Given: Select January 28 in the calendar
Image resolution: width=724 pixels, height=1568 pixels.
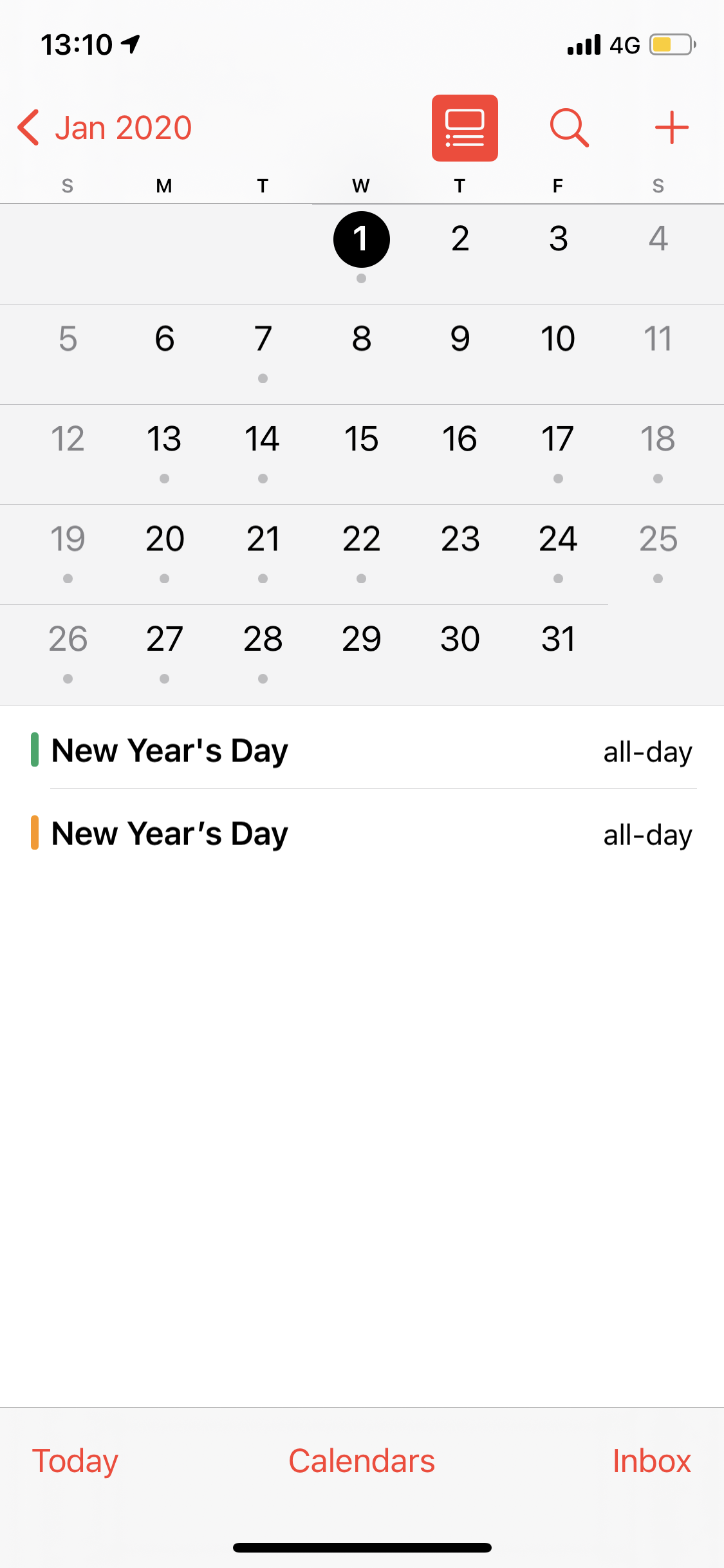Looking at the screenshot, I should tap(263, 640).
